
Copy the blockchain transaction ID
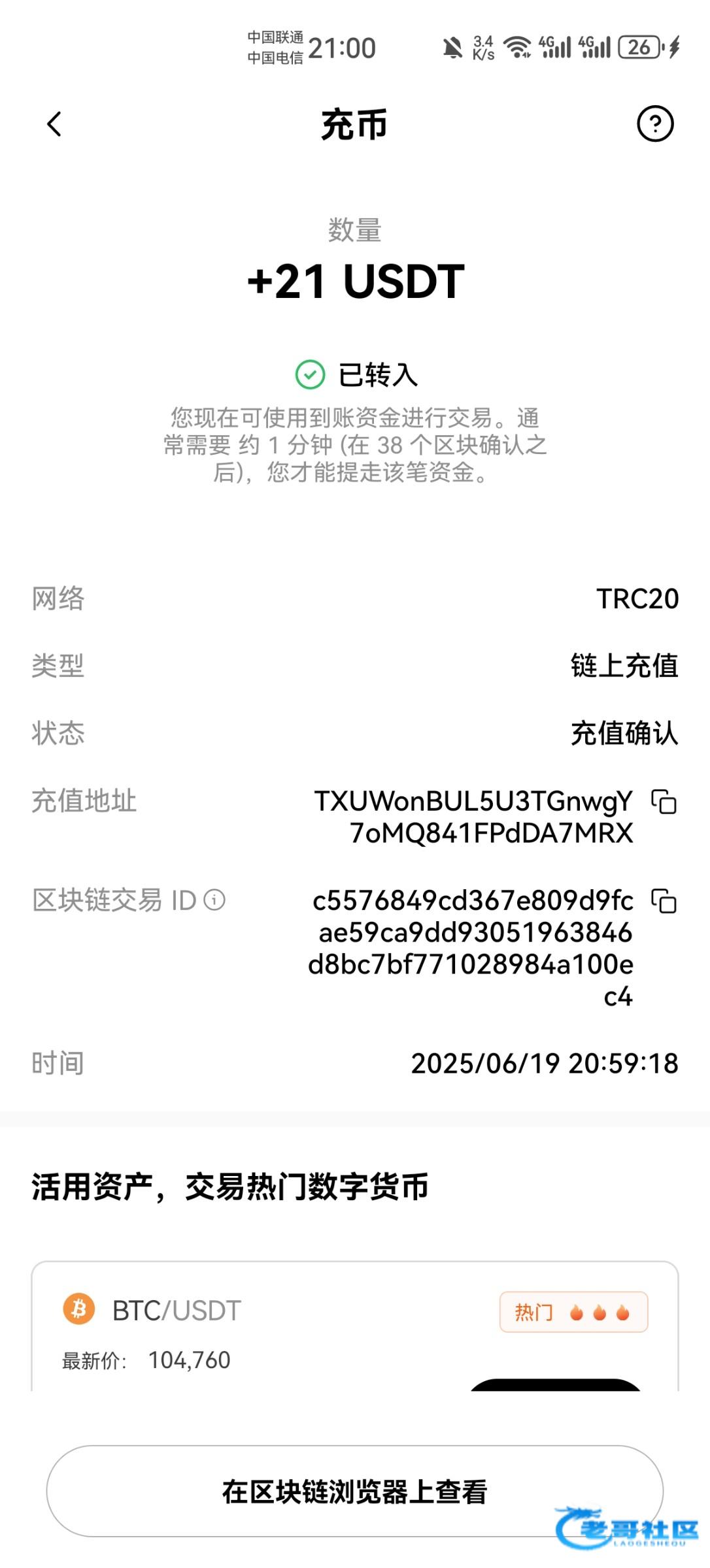tap(664, 901)
